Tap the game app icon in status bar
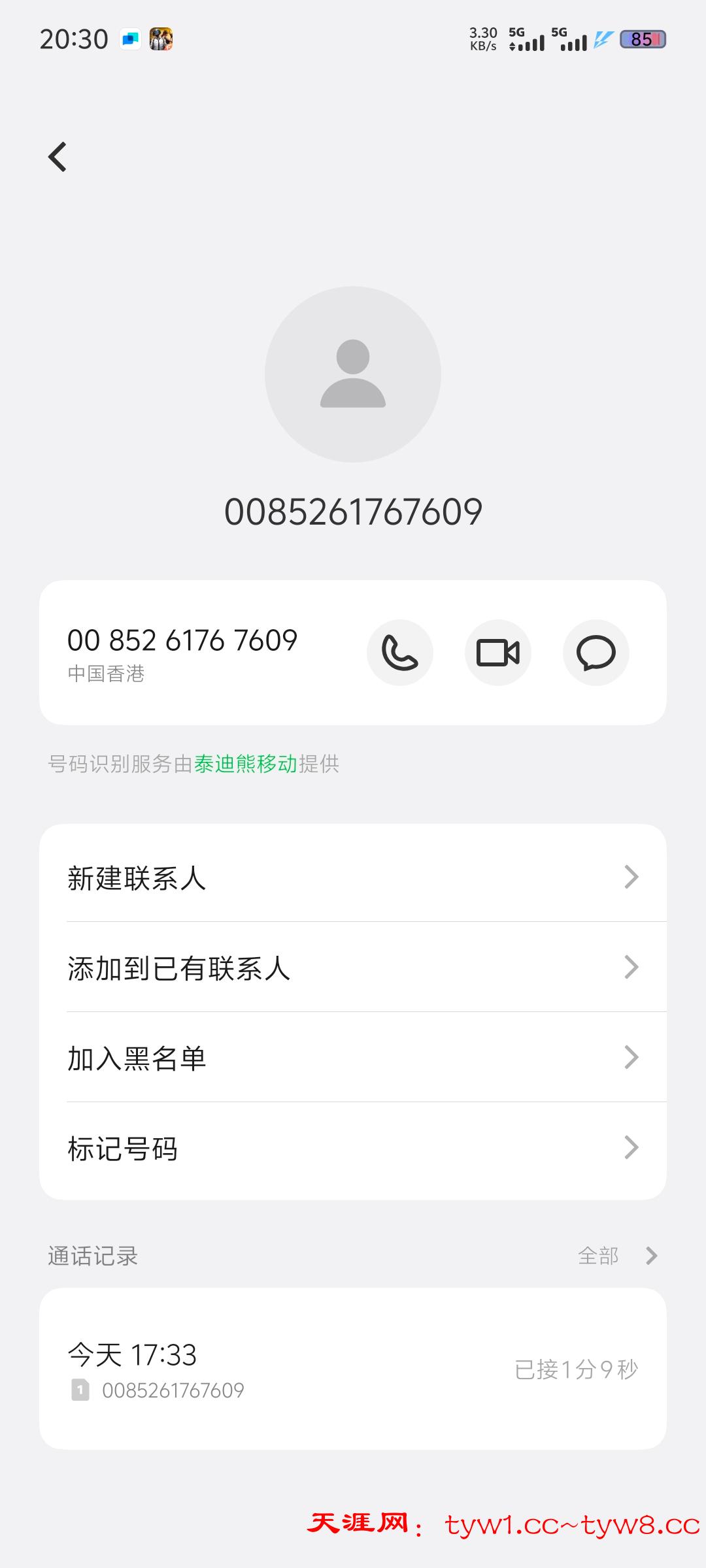The width and height of the screenshot is (706, 1568). coord(161,39)
